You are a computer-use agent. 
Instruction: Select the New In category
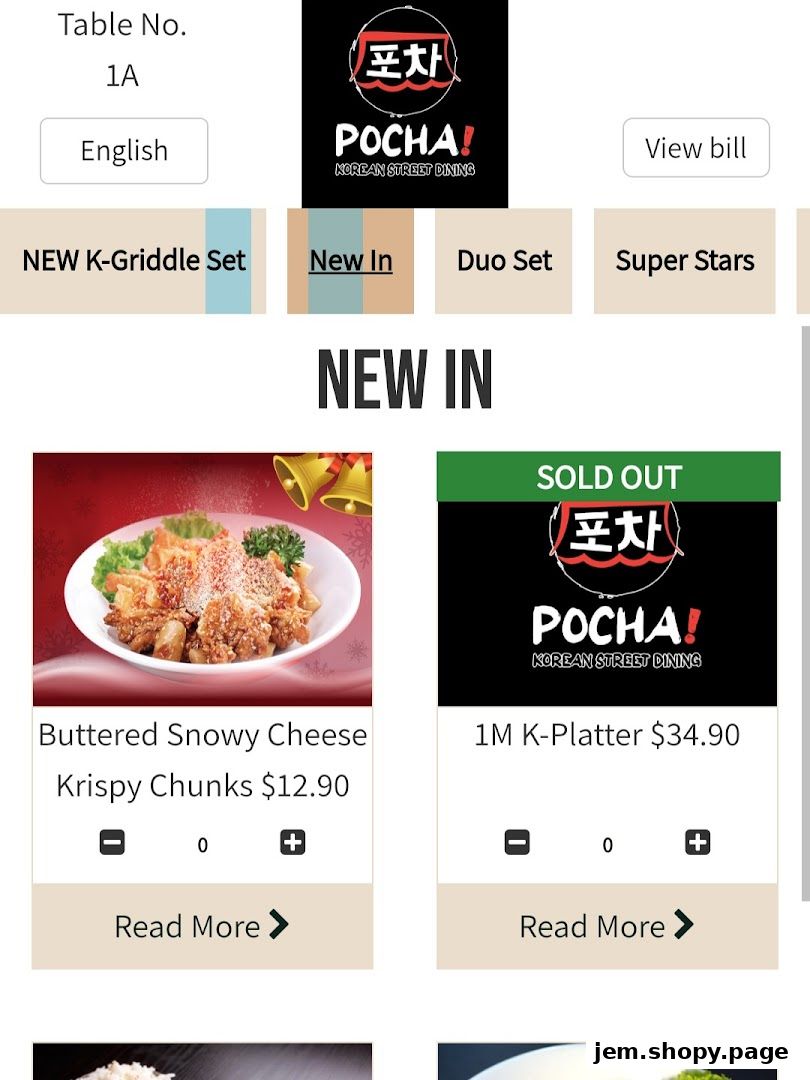click(x=349, y=260)
